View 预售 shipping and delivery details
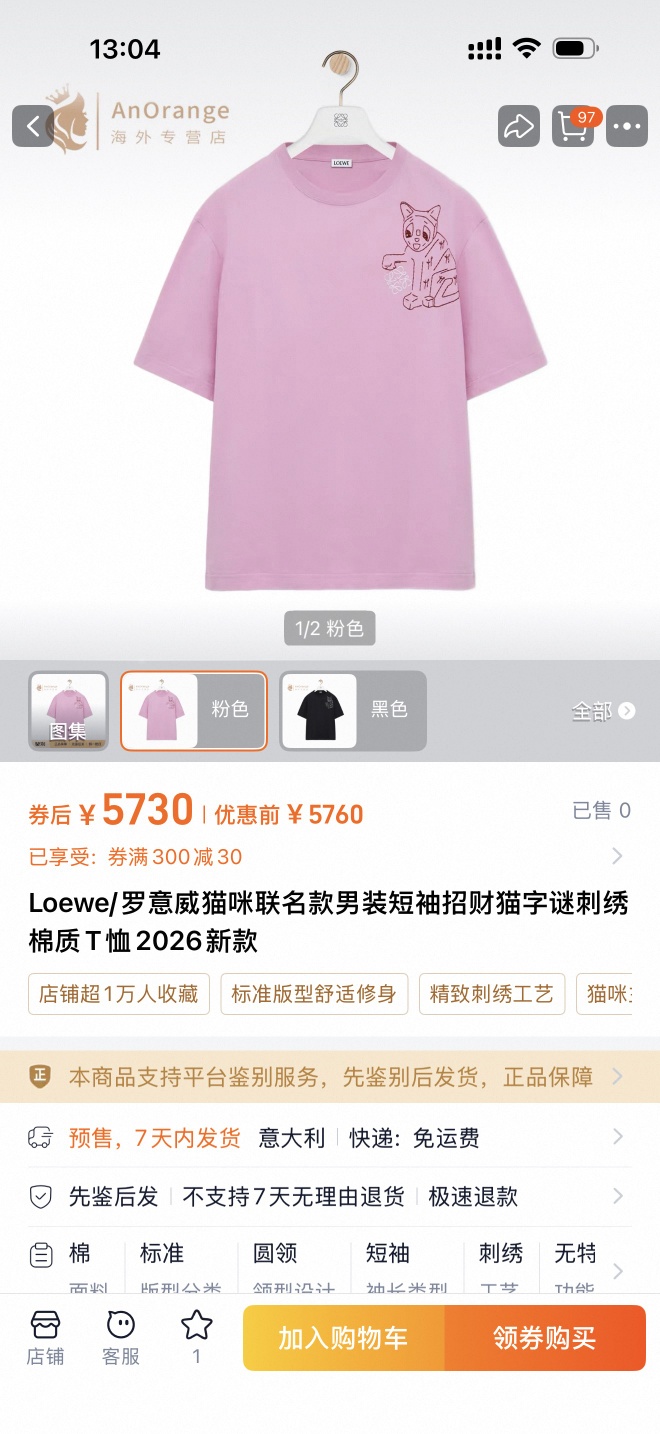 (x=328, y=1138)
